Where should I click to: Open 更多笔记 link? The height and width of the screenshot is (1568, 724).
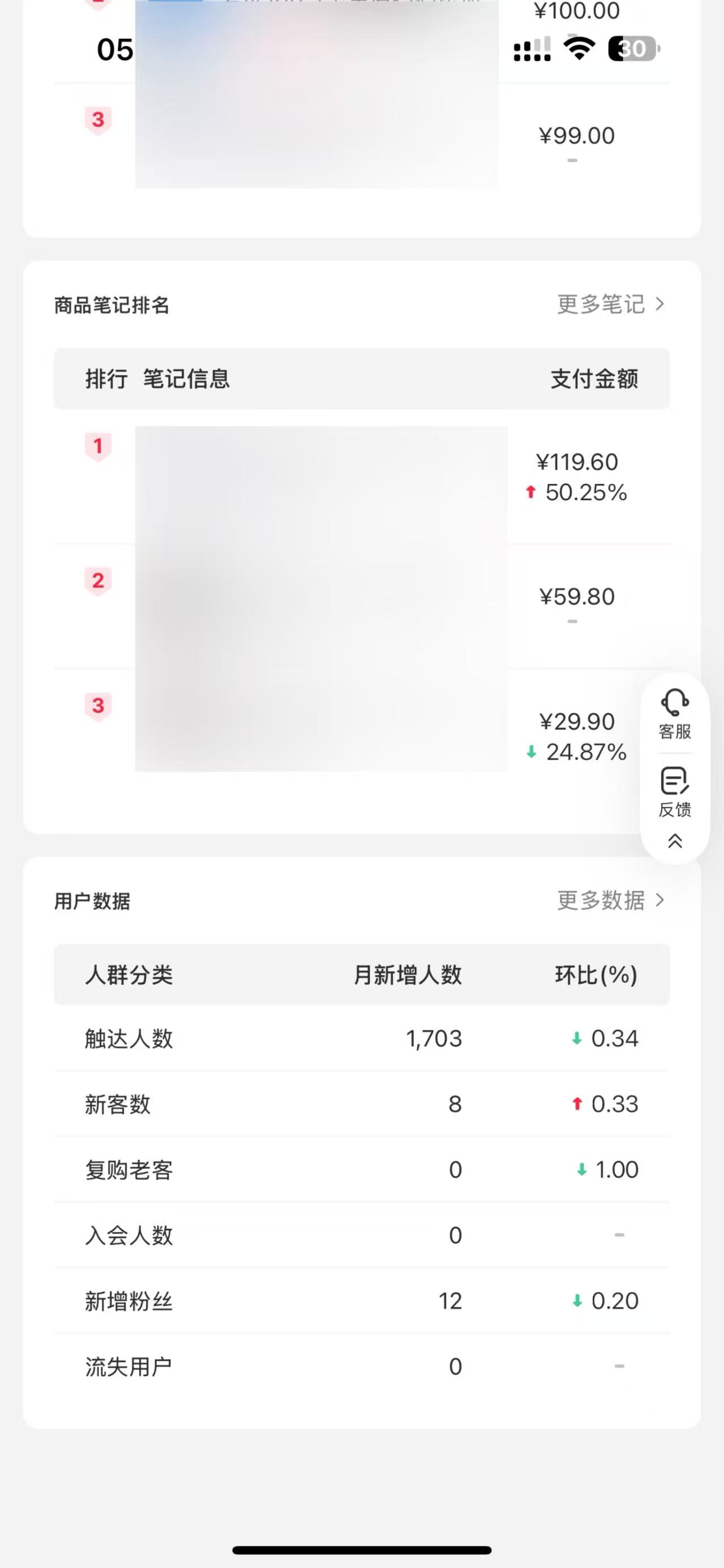coord(610,304)
